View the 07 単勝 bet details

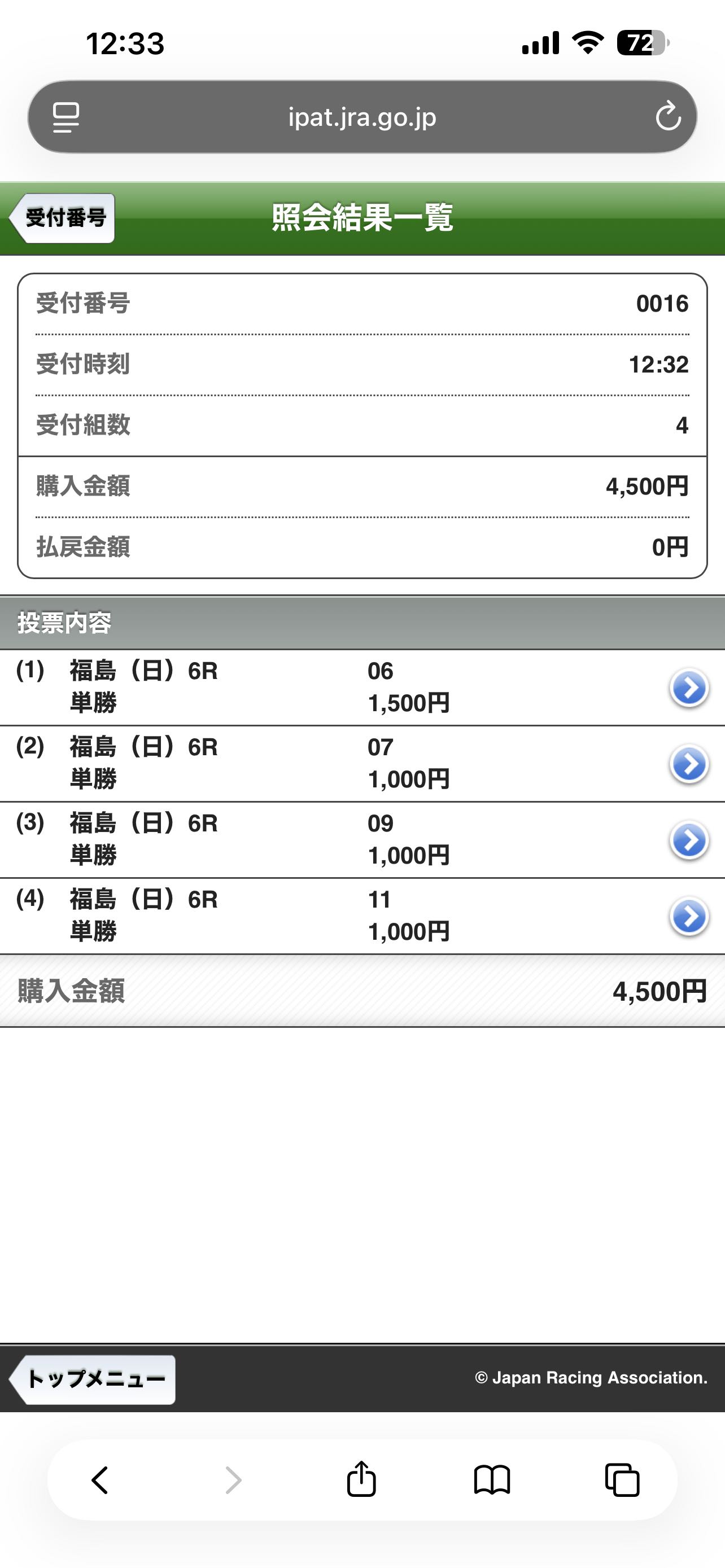tap(688, 764)
